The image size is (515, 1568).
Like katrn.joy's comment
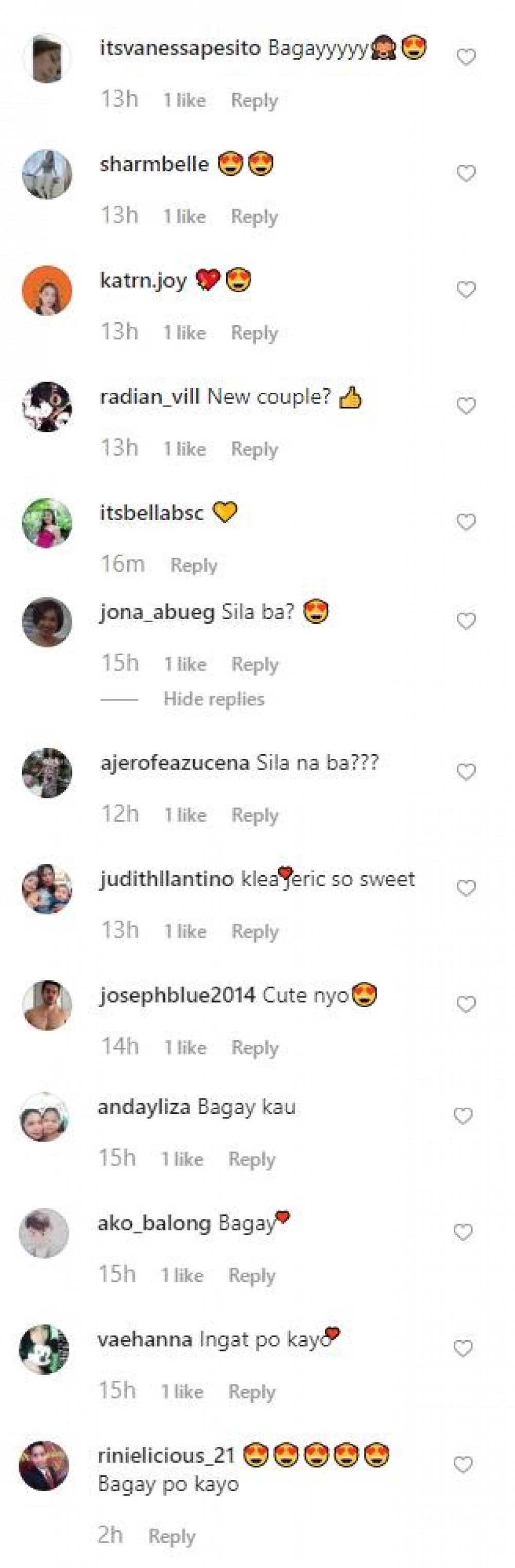(466, 290)
